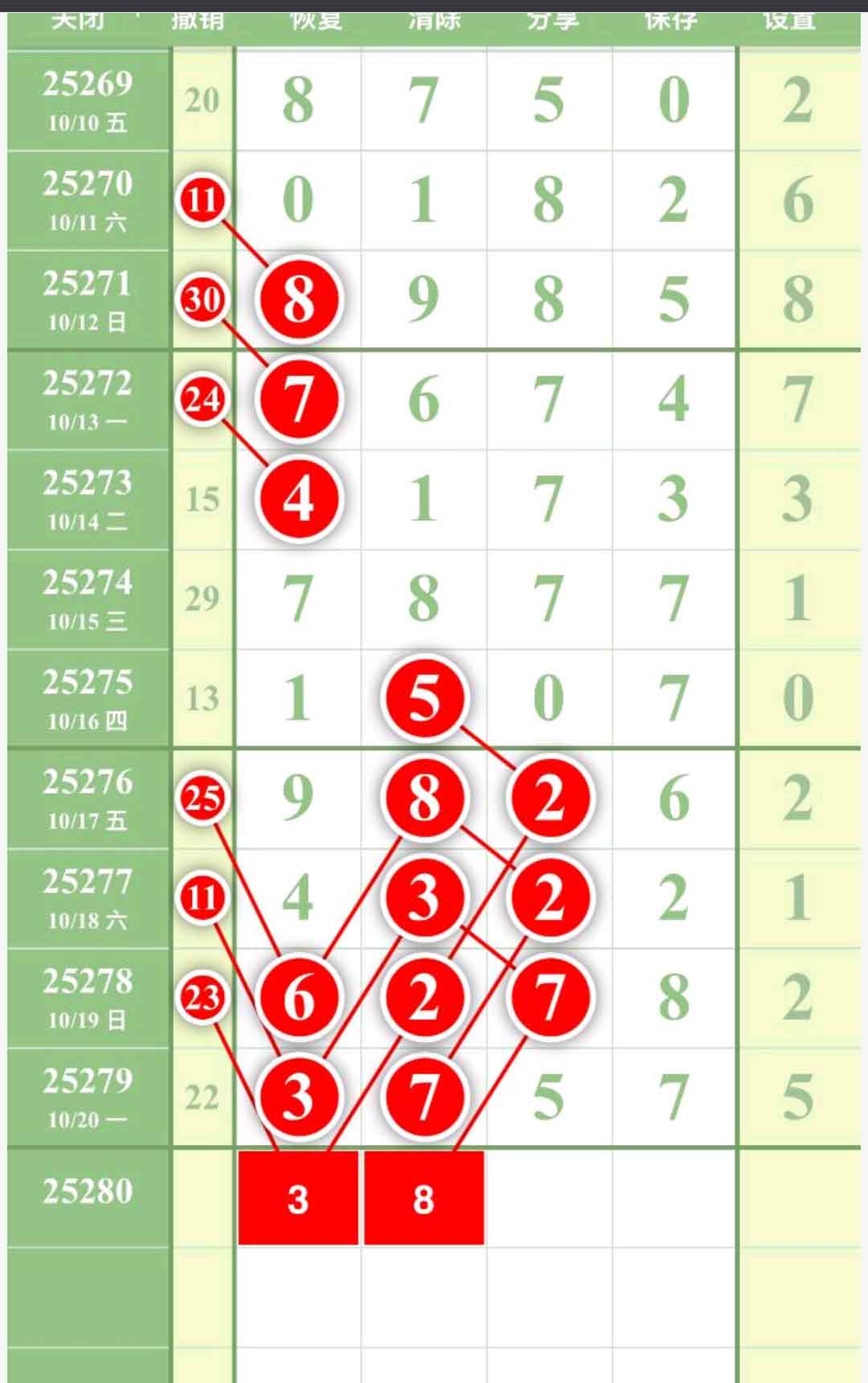Viewport: 868px width, 1383px height.
Task: Undo last mark with 撤销
Action: 198,23
